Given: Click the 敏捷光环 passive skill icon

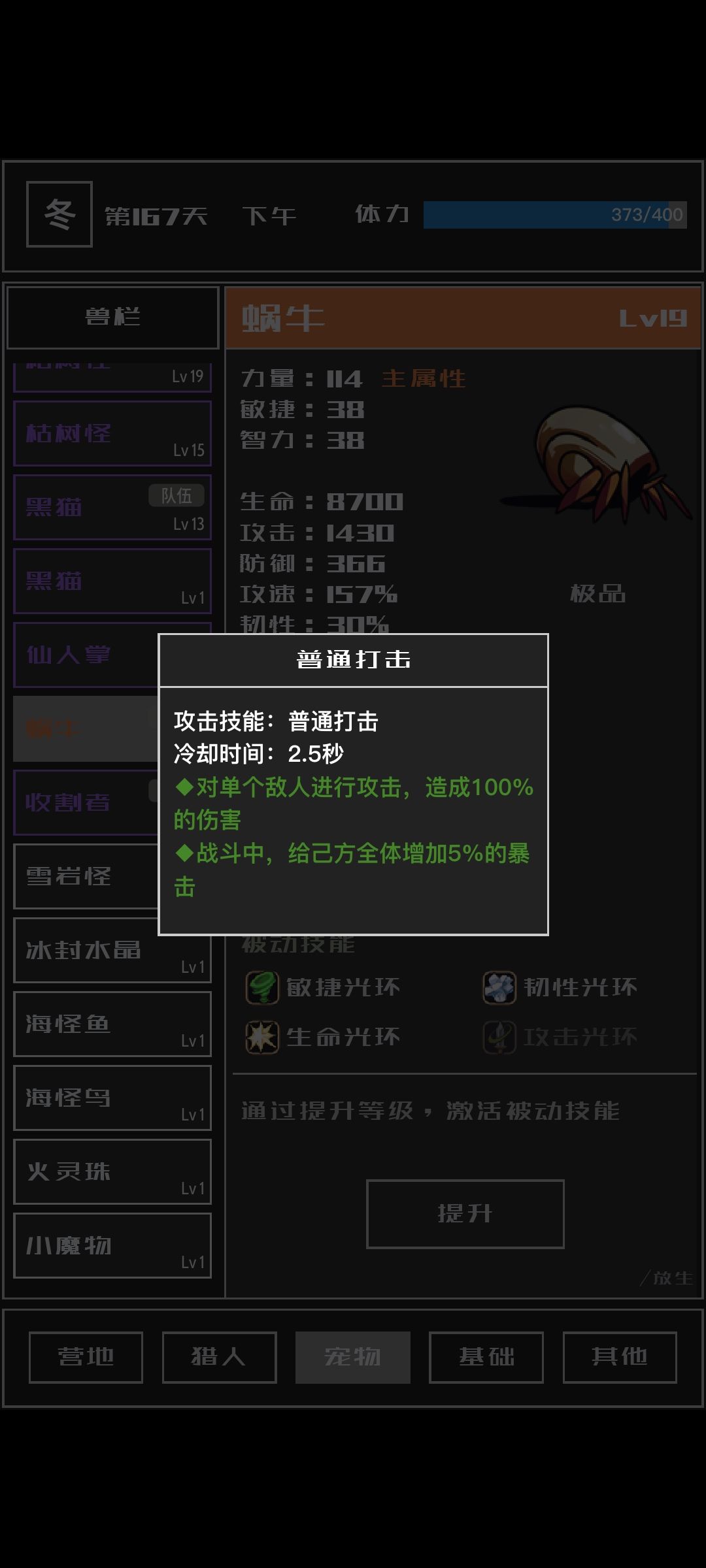Looking at the screenshot, I should (x=261, y=988).
